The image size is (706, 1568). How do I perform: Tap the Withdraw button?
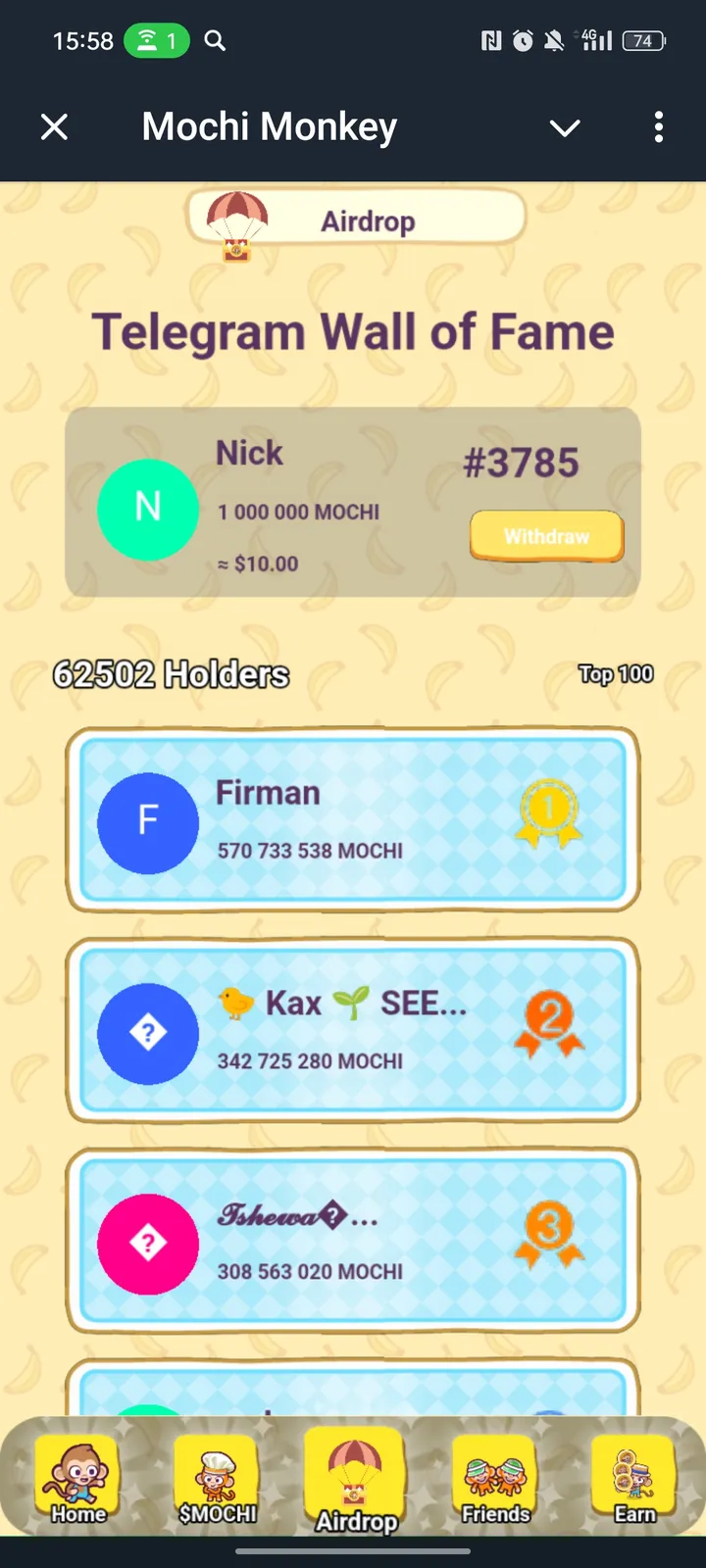(546, 536)
